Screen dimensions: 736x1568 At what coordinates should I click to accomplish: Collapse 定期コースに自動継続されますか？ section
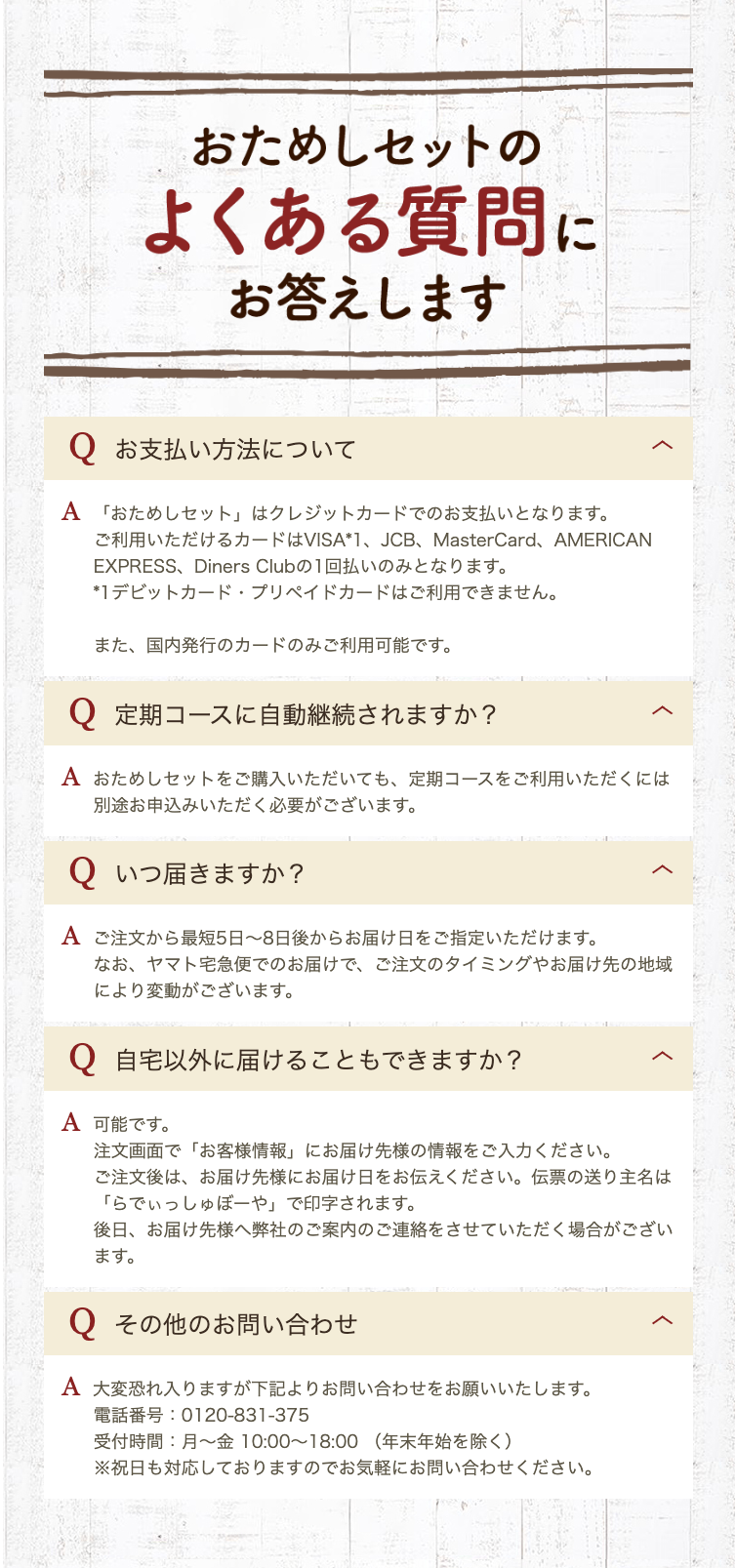pyautogui.click(x=662, y=711)
